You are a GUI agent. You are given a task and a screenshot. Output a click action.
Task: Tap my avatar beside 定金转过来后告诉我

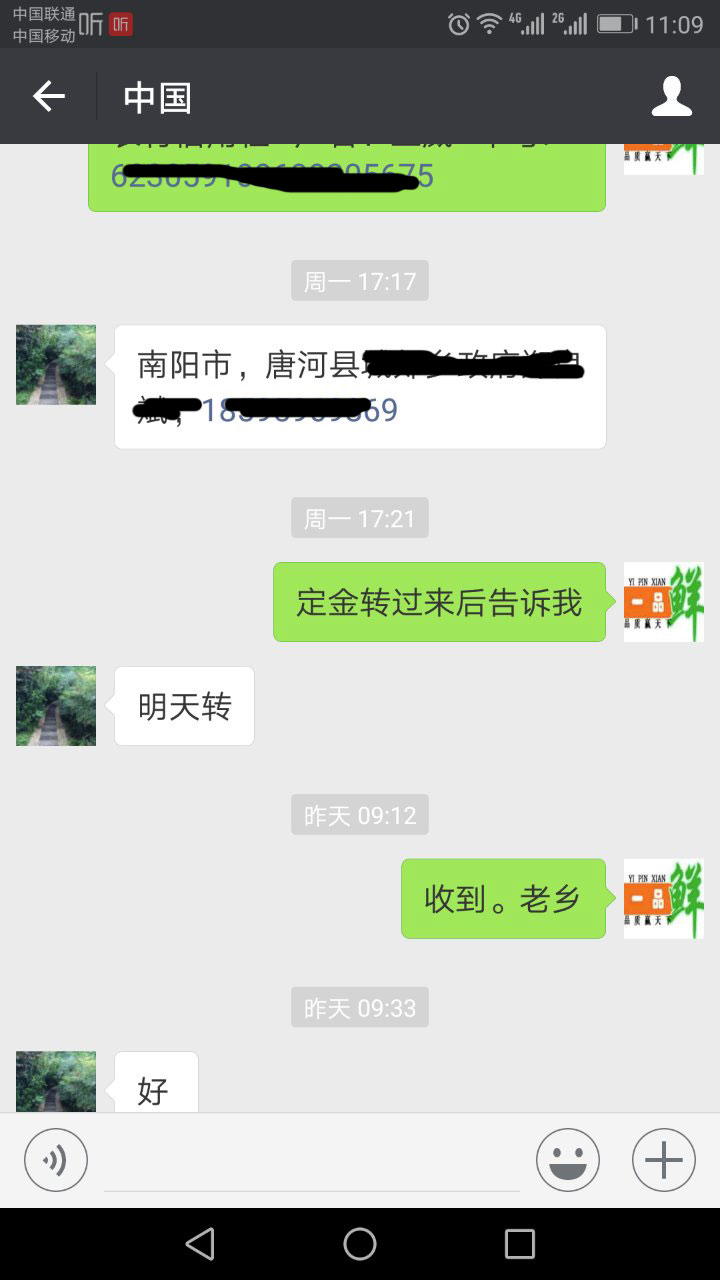[663, 602]
